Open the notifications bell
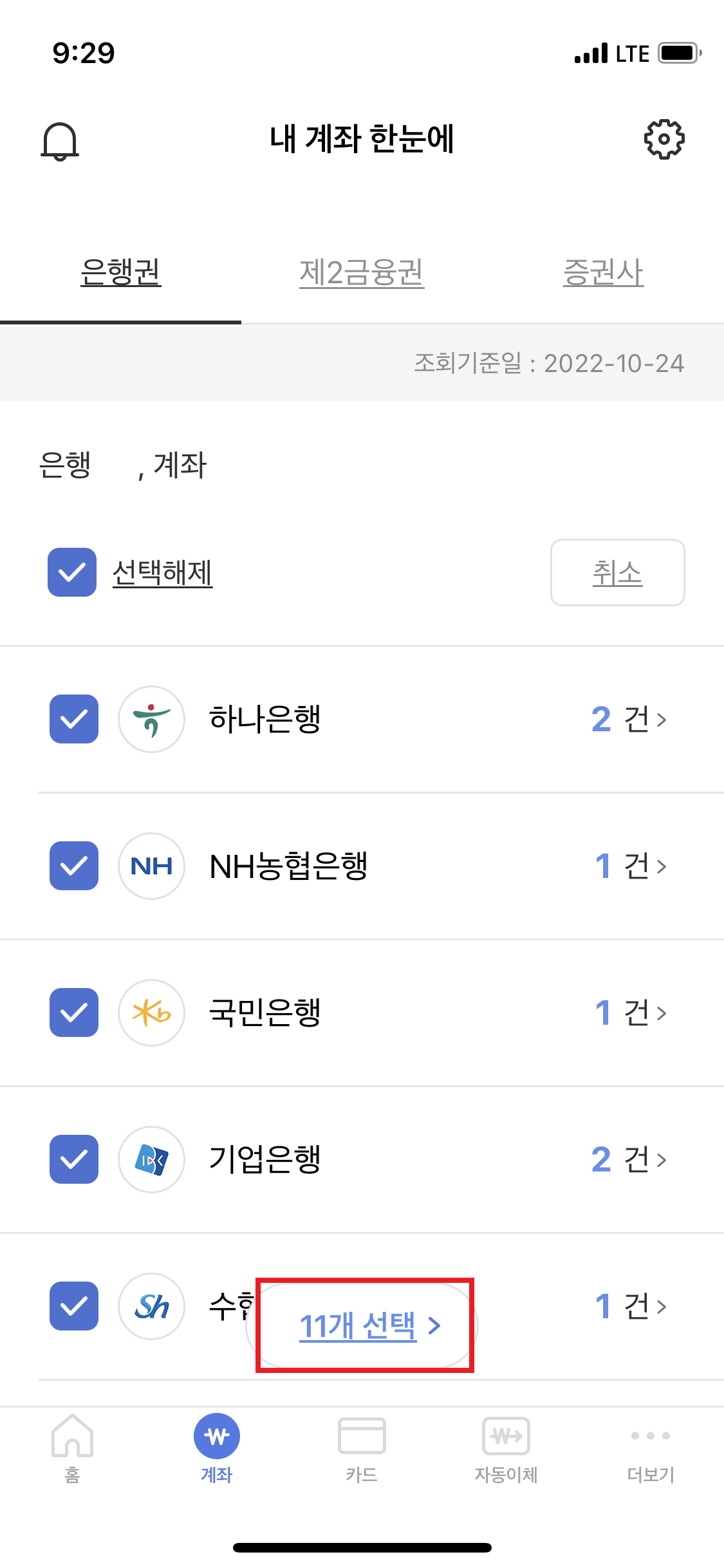Image resolution: width=724 pixels, height=1568 pixels. coord(60,140)
